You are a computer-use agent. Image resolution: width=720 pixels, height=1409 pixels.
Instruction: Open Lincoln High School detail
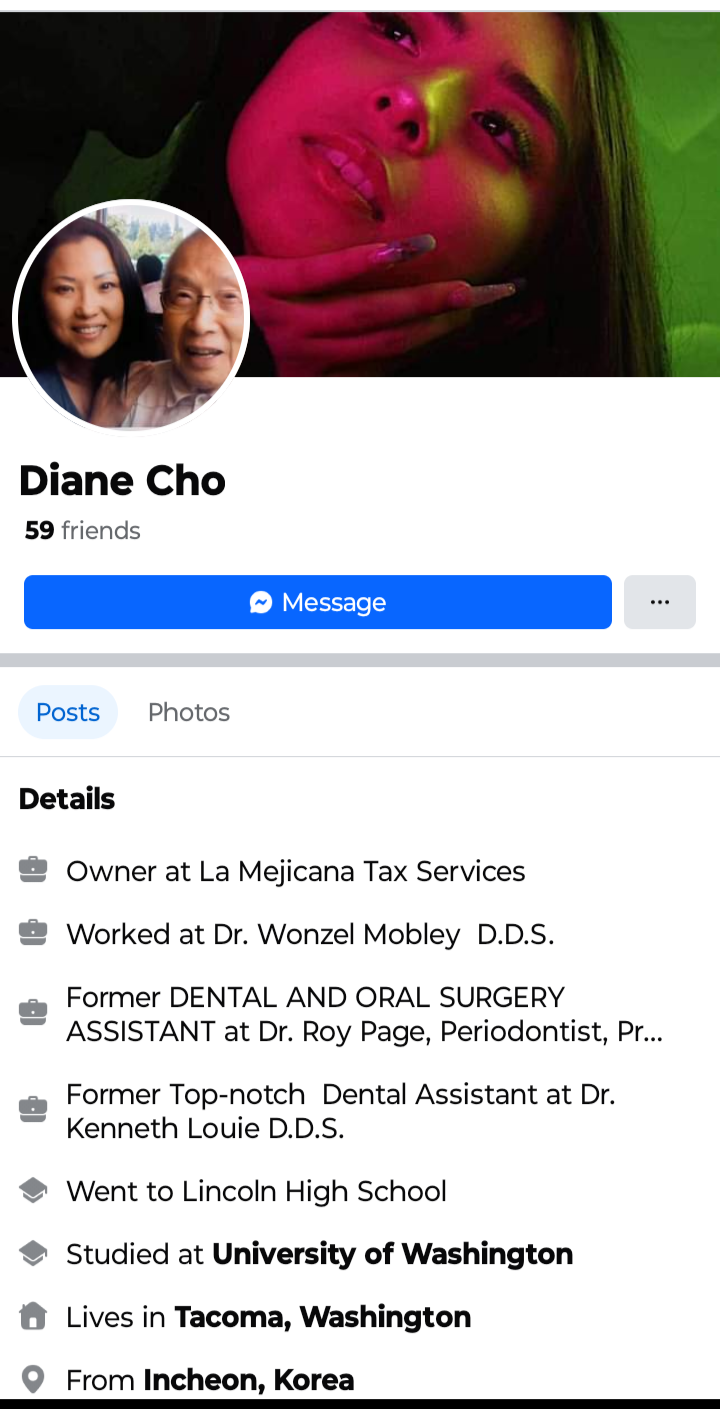point(256,1191)
